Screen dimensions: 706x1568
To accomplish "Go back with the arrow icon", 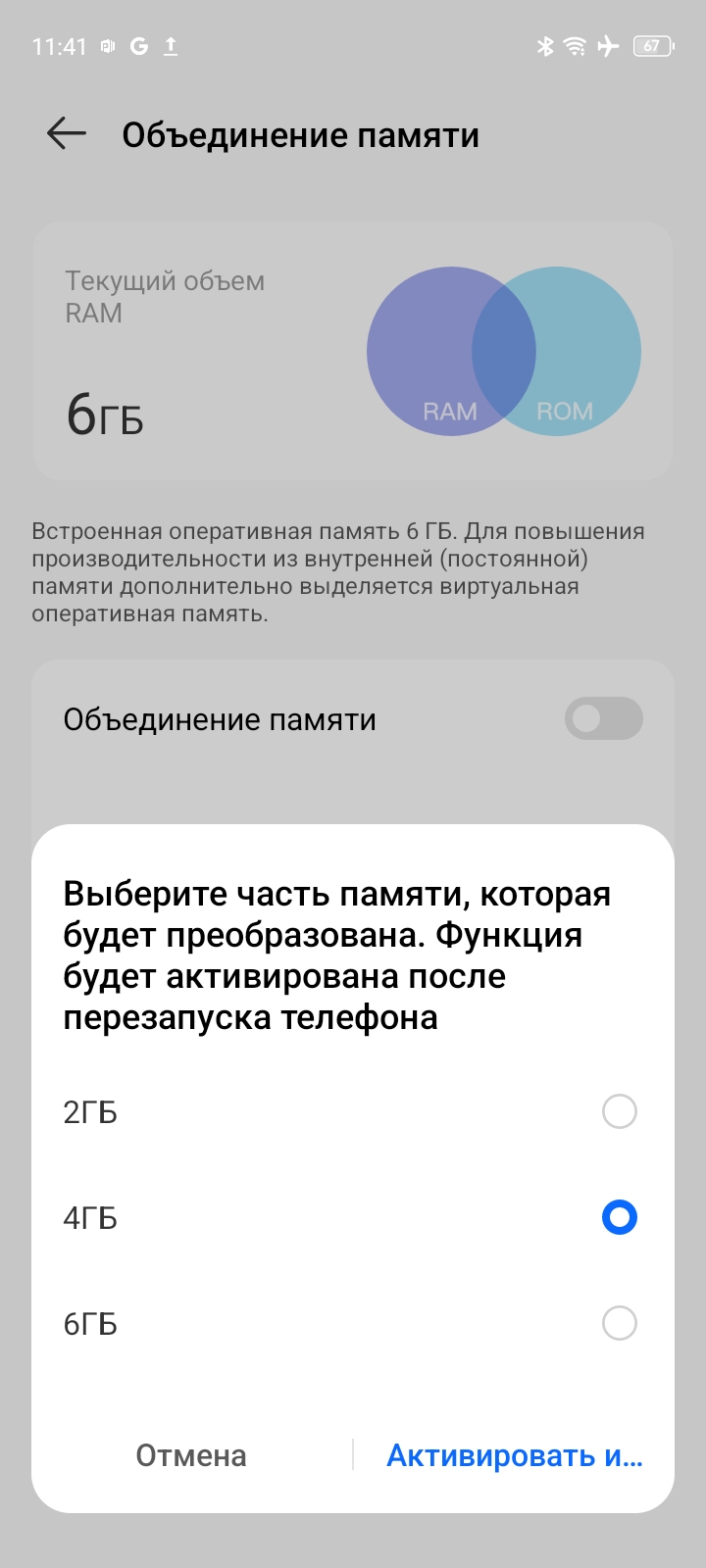I will [67, 133].
